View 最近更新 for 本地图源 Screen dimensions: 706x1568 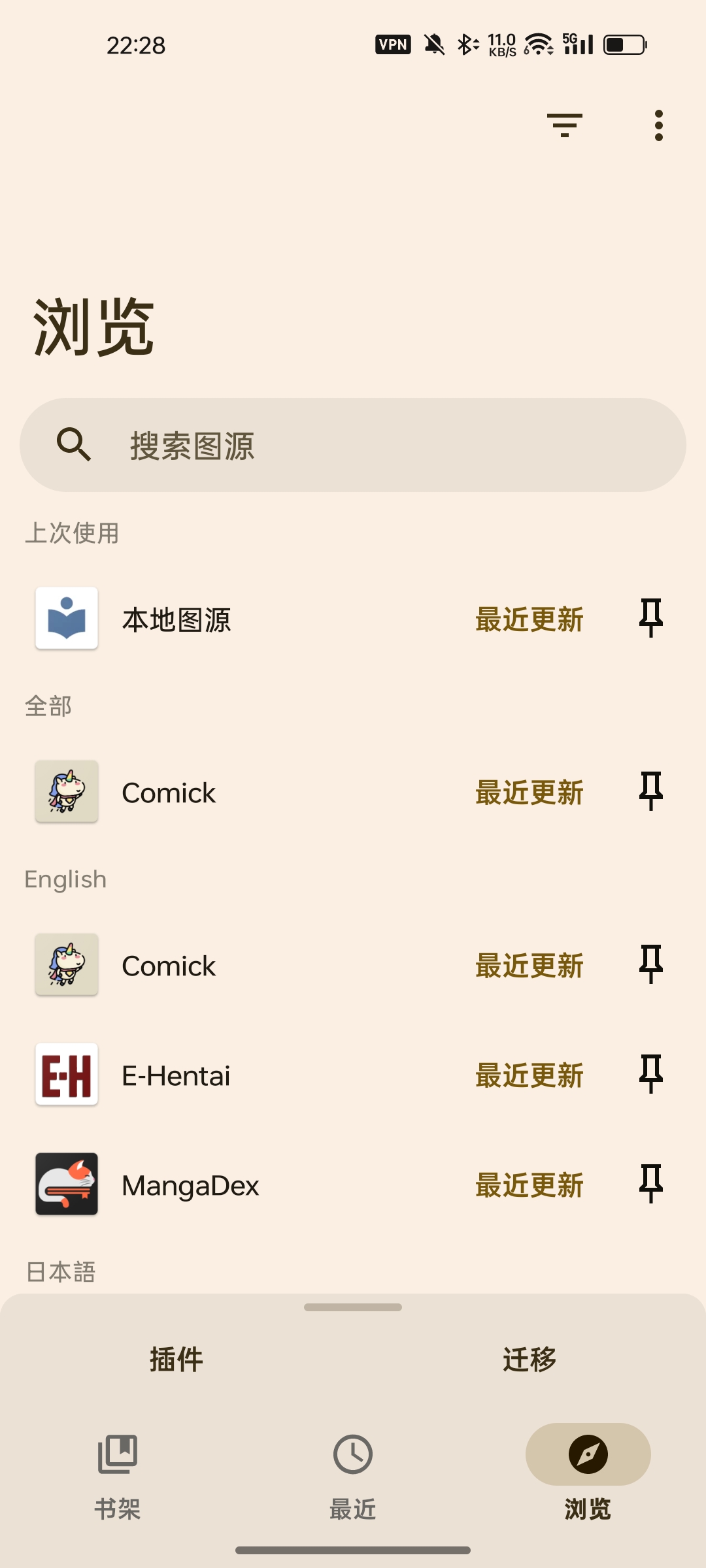529,619
